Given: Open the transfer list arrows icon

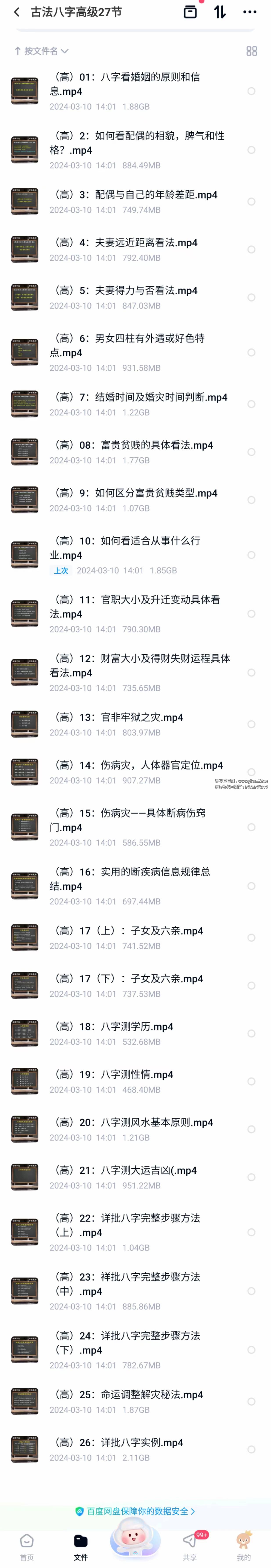Looking at the screenshot, I should (x=220, y=12).
